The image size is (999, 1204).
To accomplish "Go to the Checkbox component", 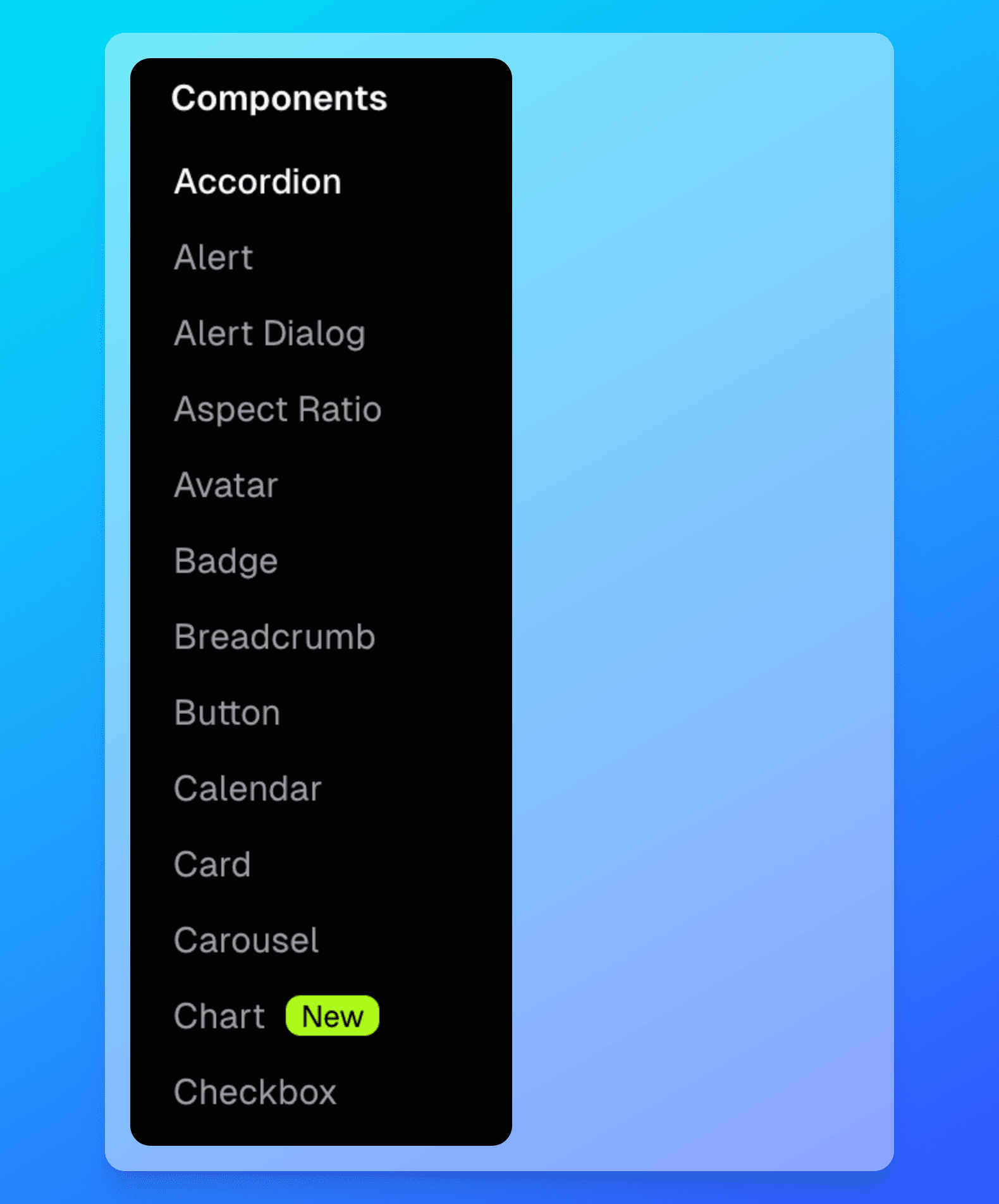I will (255, 1093).
